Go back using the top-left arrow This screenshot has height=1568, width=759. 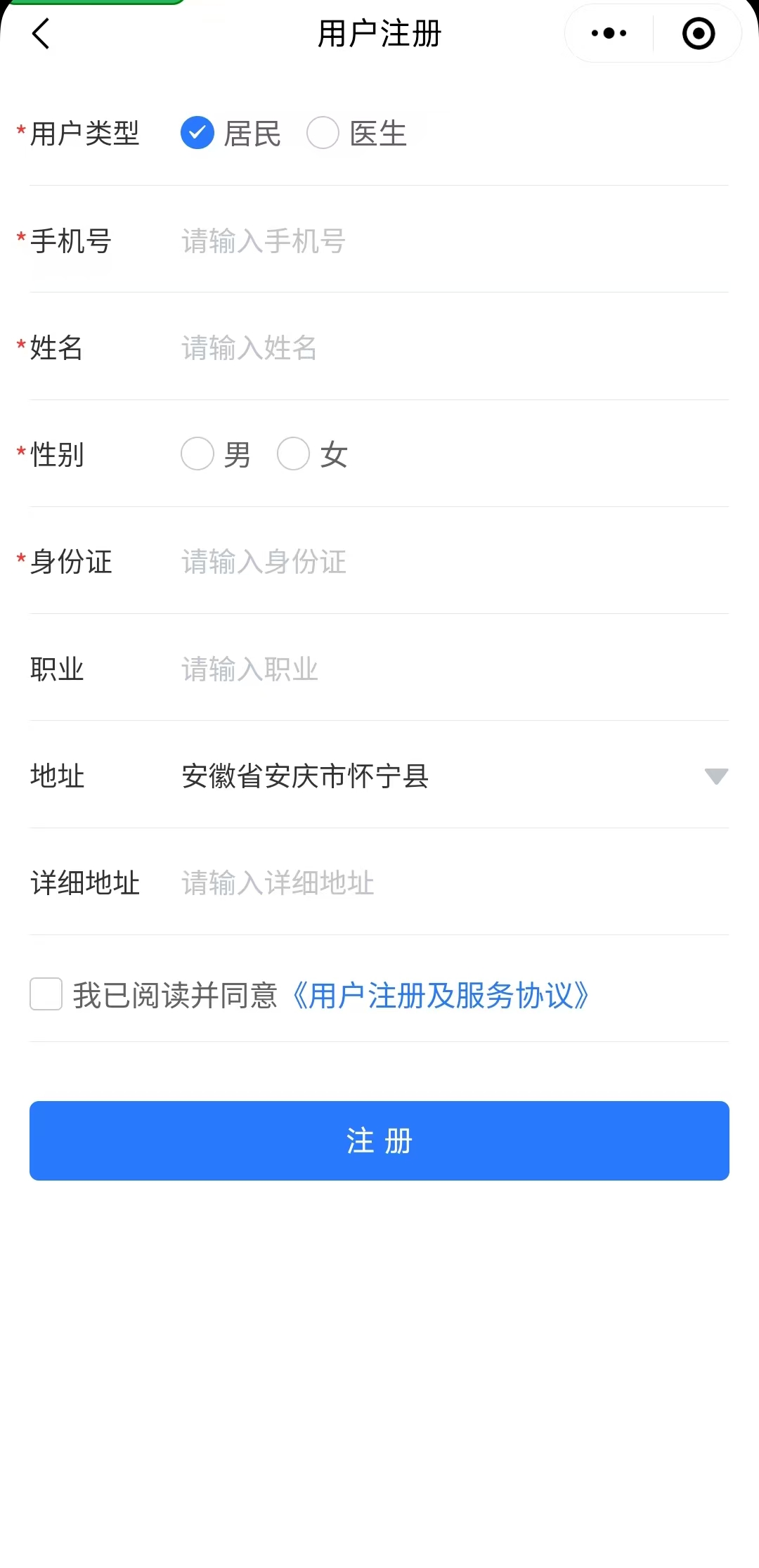point(41,33)
